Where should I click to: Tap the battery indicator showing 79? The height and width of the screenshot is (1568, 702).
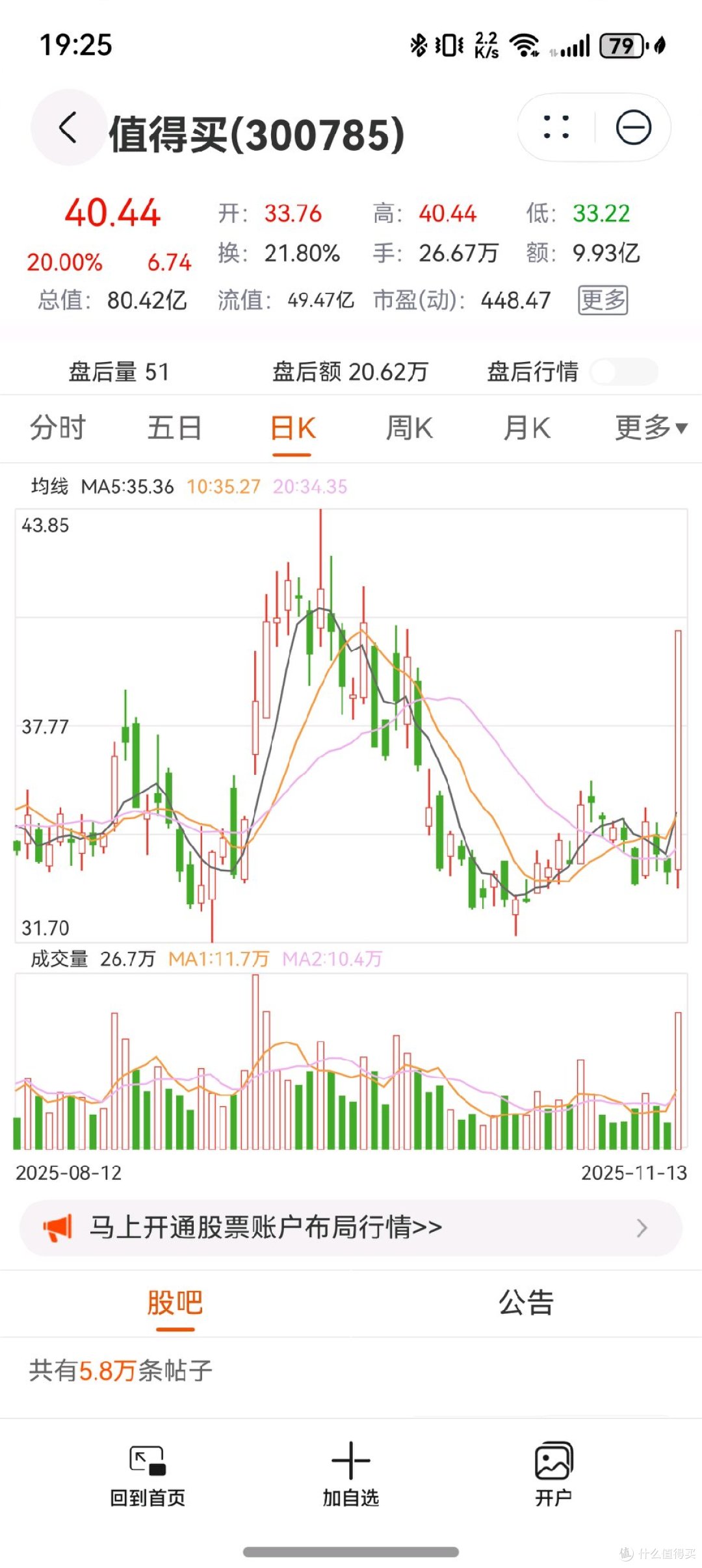[x=621, y=44]
